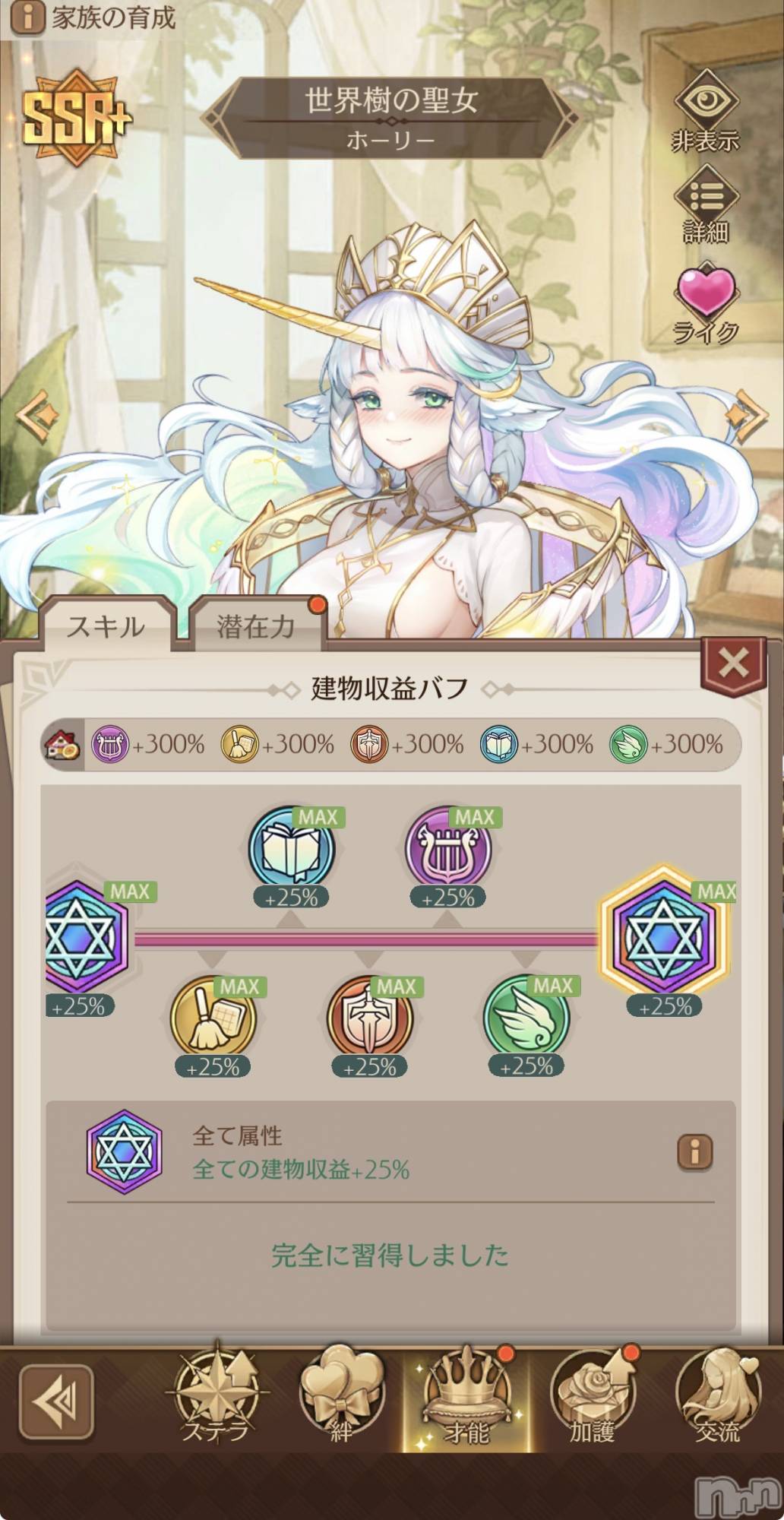Select the green wing skill node
The width and height of the screenshot is (784, 1520).
[x=526, y=1017]
